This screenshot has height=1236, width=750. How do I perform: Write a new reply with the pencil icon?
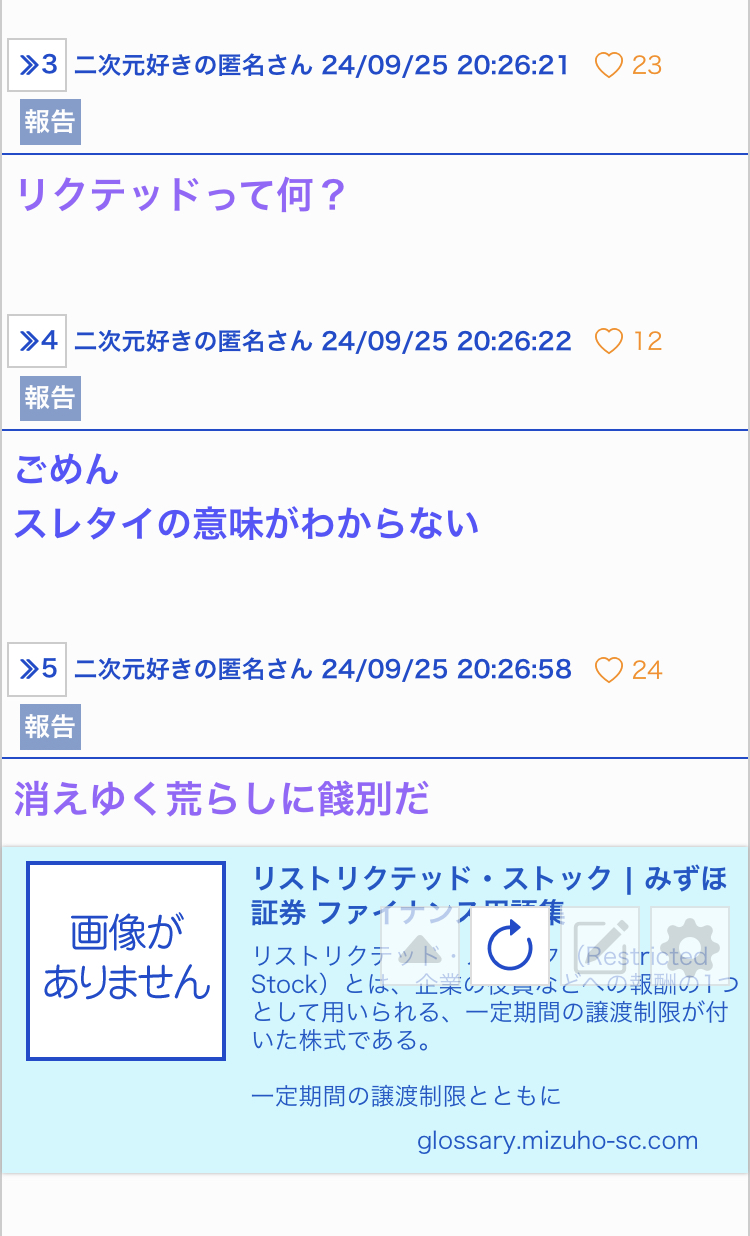601,946
